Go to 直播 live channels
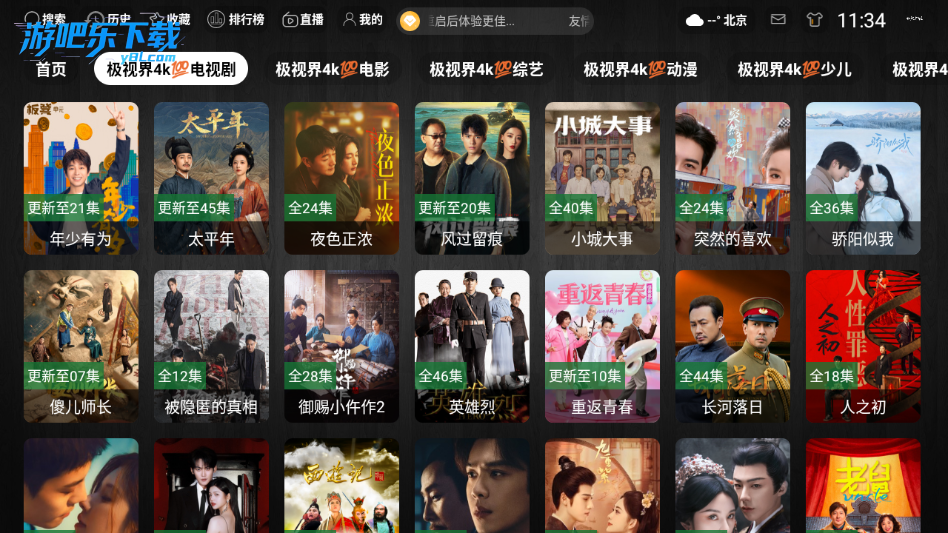948x533 pixels. pyautogui.click(x=303, y=20)
